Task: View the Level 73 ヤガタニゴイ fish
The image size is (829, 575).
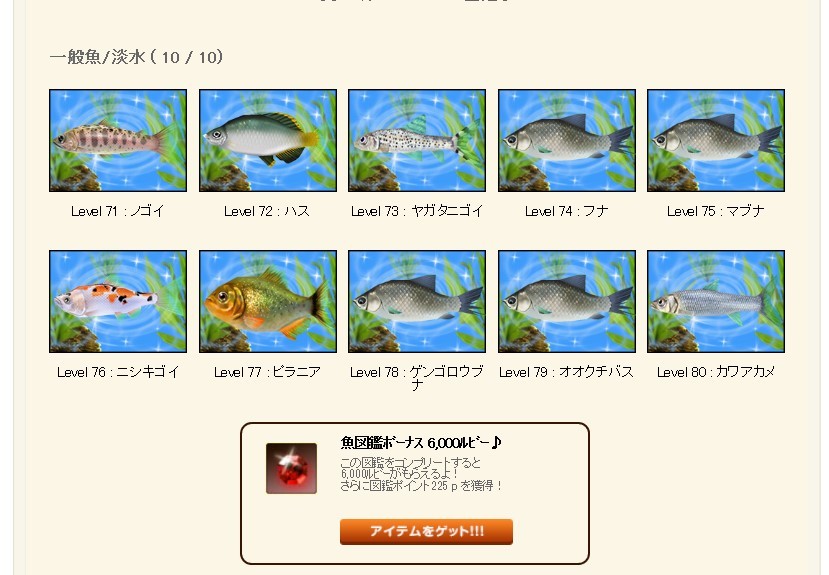Action: 417,140
